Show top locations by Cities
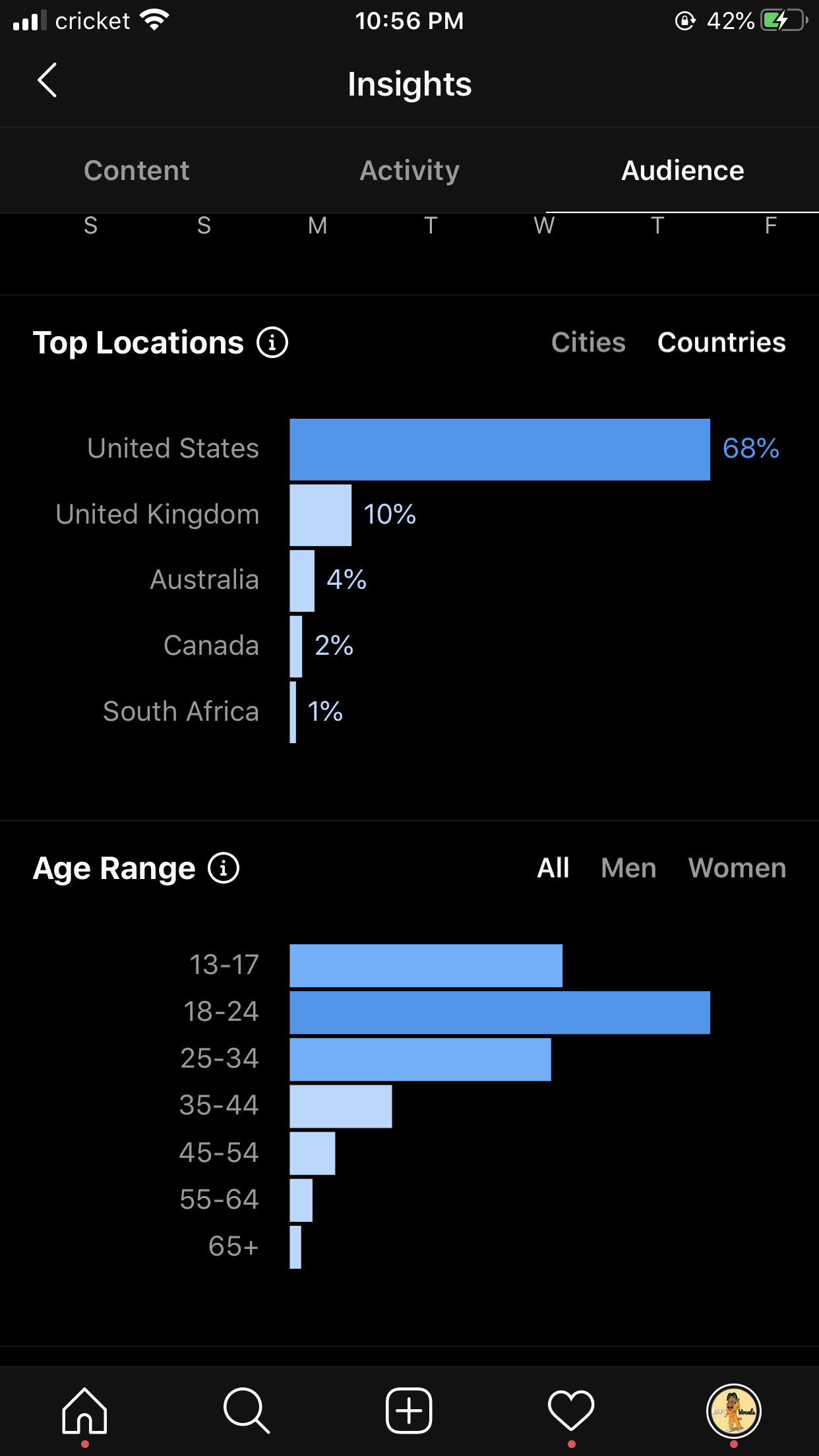The image size is (819, 1456). pos(588,342)
